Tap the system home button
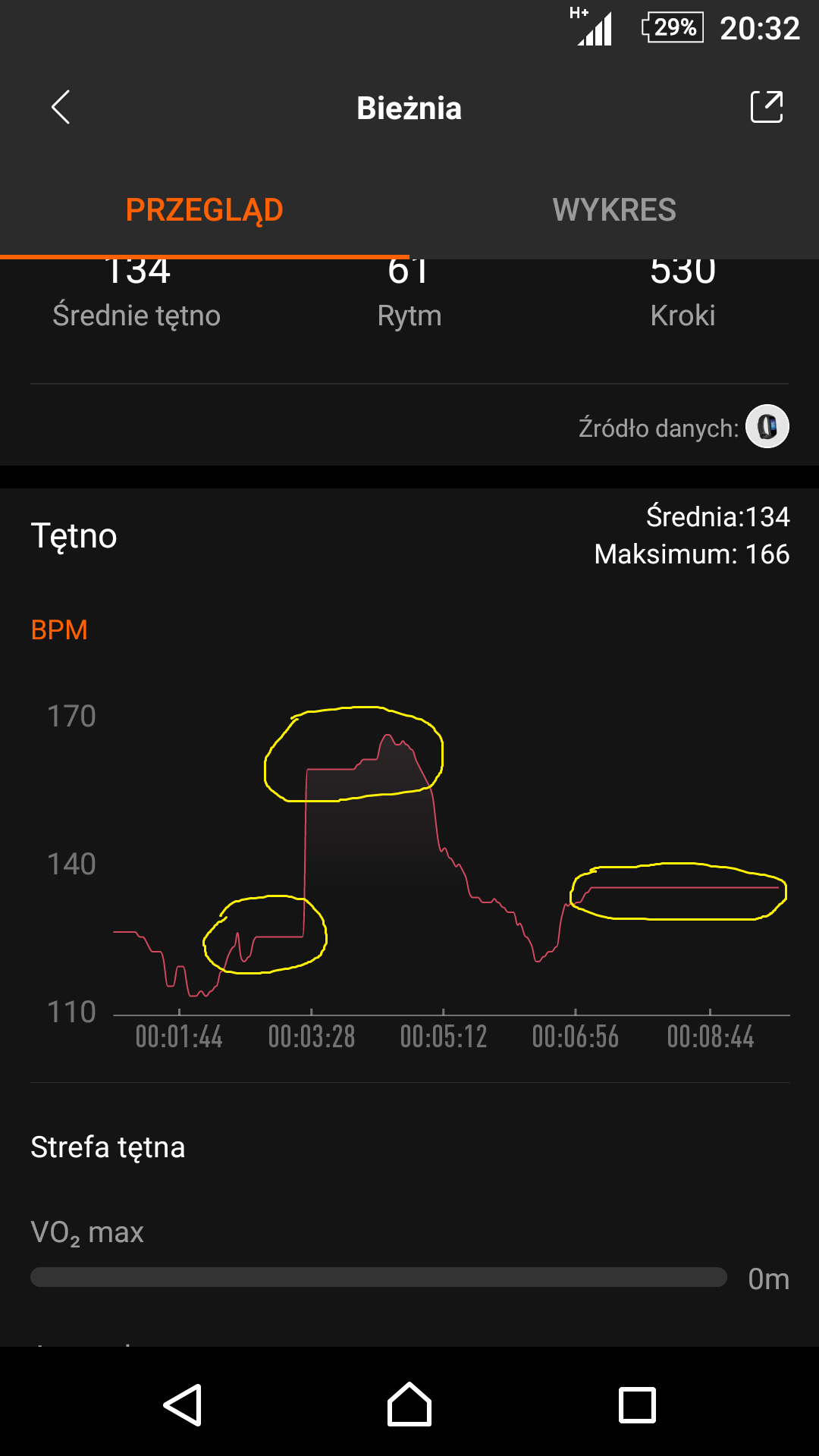819x1456 pixels. [x=409, y=1404]
